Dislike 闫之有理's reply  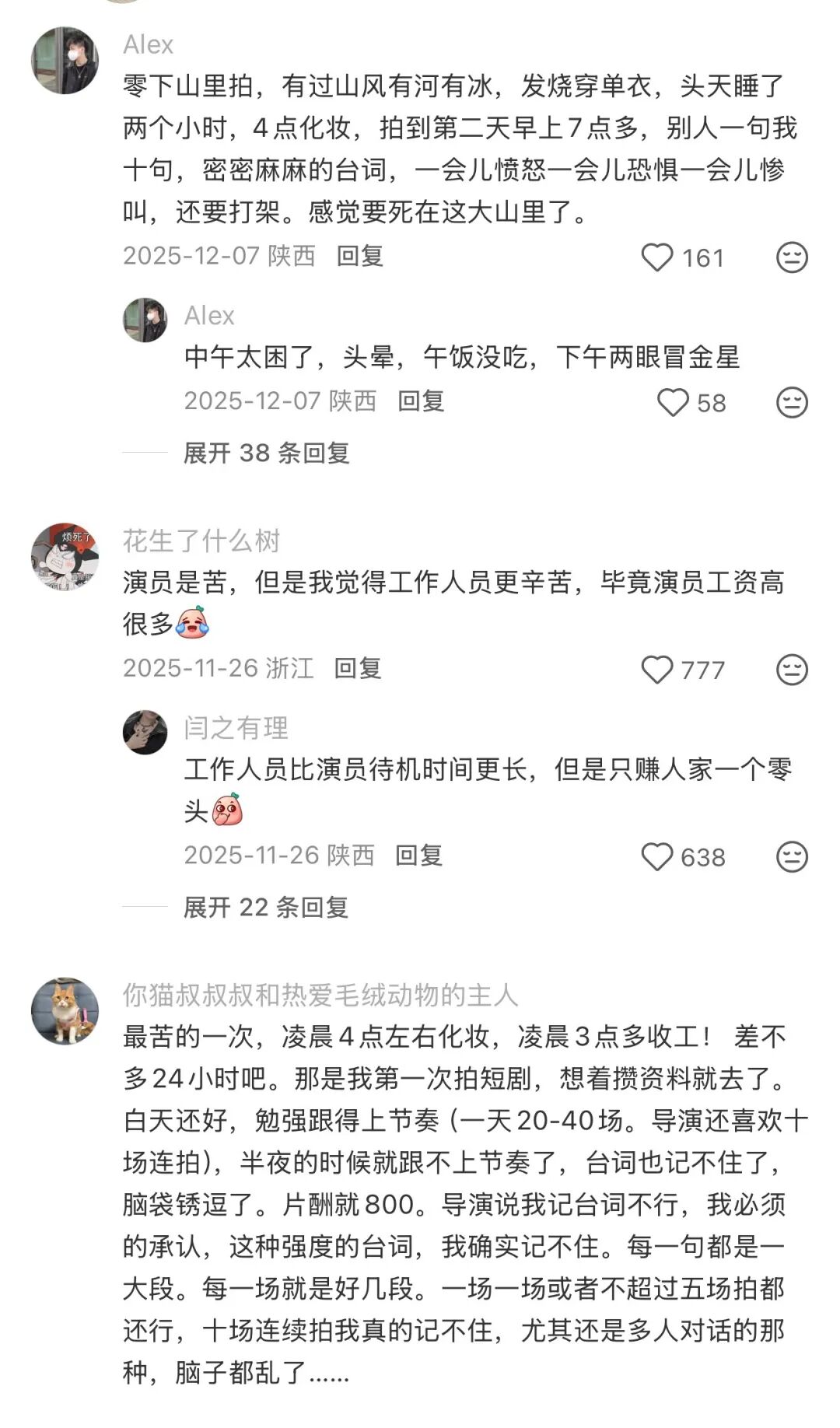pyautogui.click(x=792, y=857)
